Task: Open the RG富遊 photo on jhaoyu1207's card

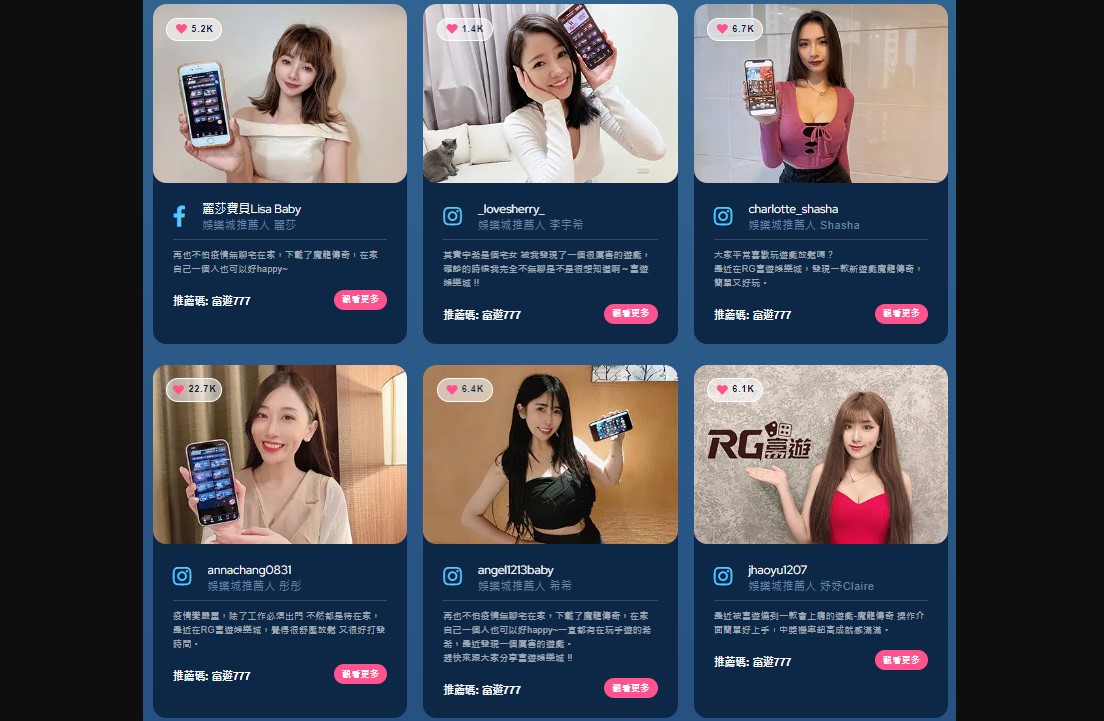Action: pos(821,455)
